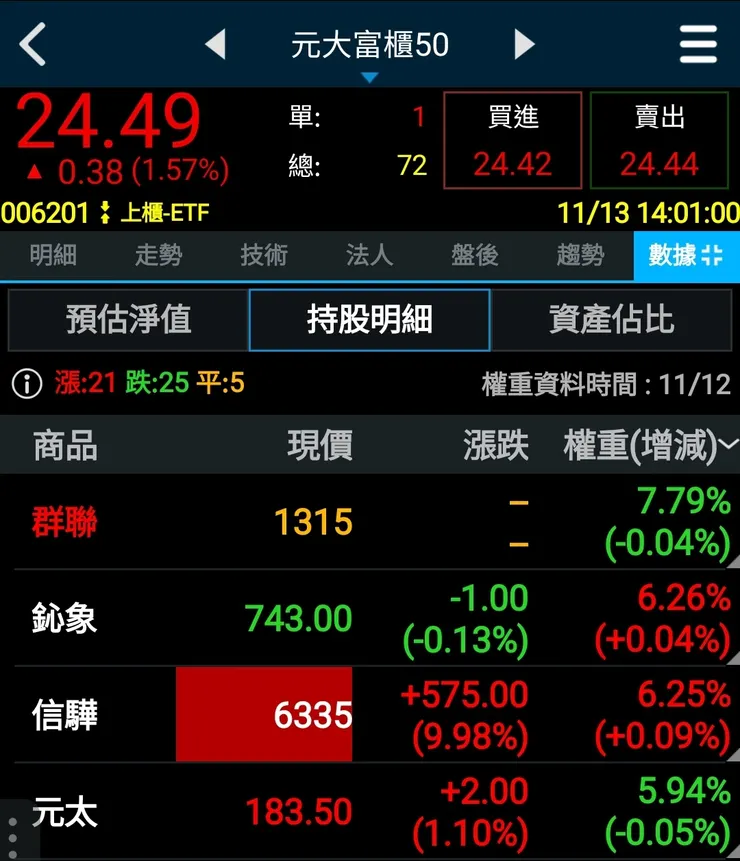Switch to the 走勢 tab
This screenshot has height=861, width=740.
pos(159,256)
